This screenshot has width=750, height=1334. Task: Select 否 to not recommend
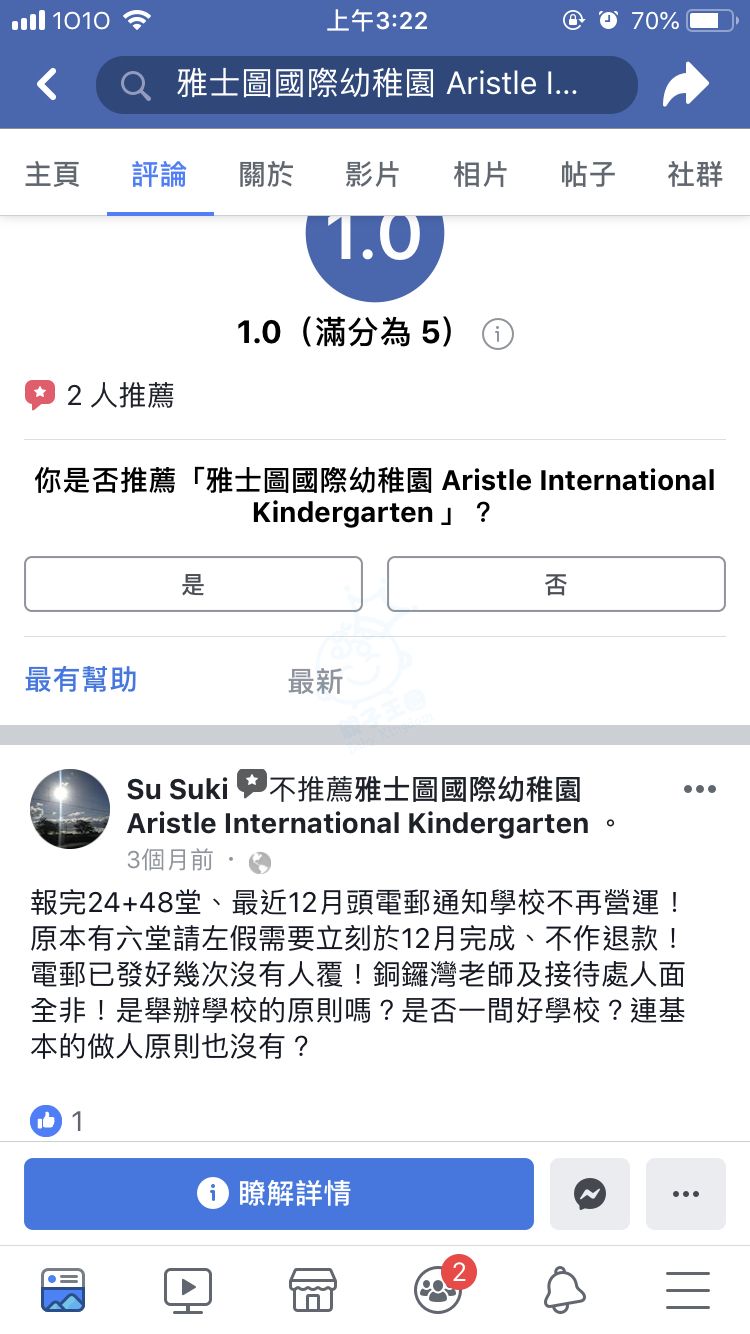coord(556,584)
